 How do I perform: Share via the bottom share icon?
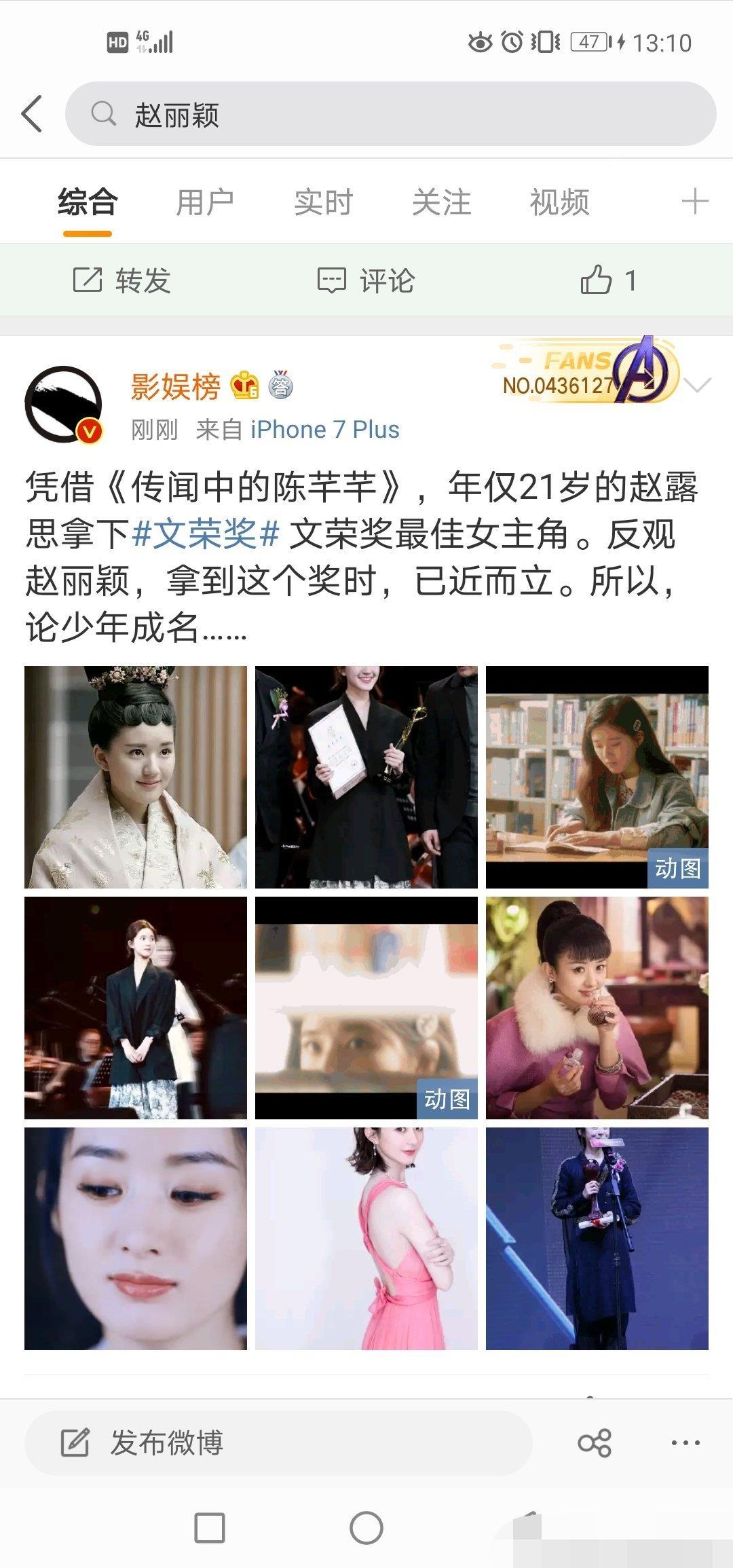595,1442
